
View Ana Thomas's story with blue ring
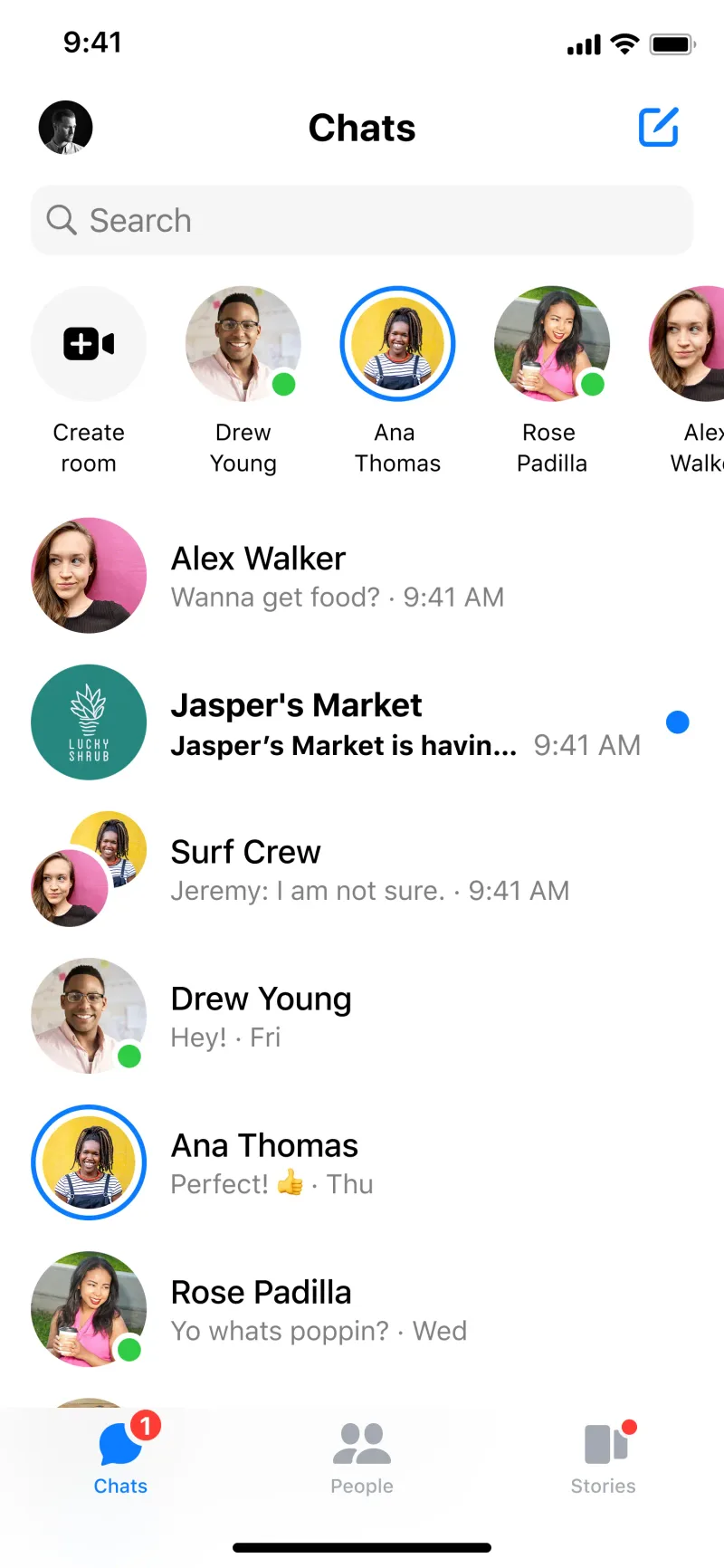(x=396, y=344)
